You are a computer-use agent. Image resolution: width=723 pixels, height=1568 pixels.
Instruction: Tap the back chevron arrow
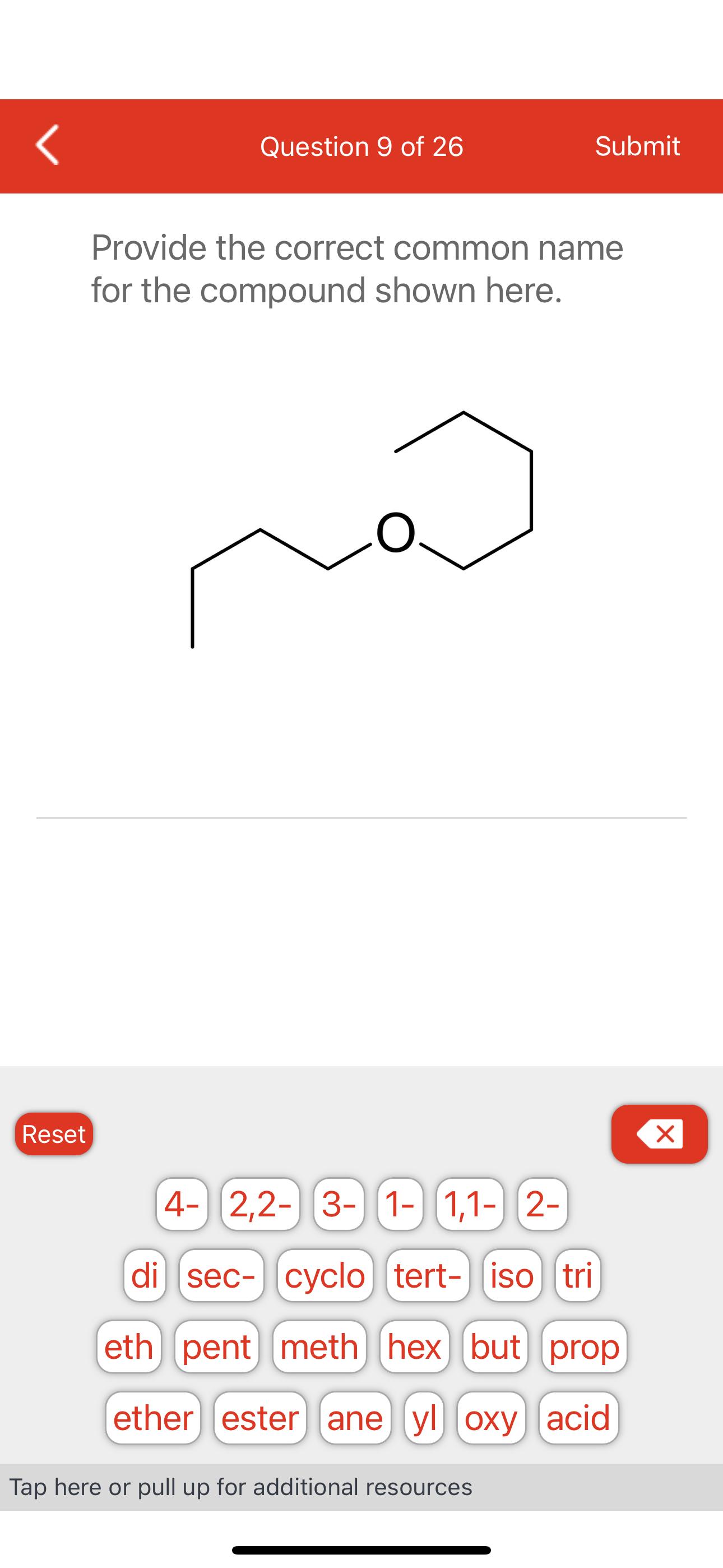tap(49, 146)
